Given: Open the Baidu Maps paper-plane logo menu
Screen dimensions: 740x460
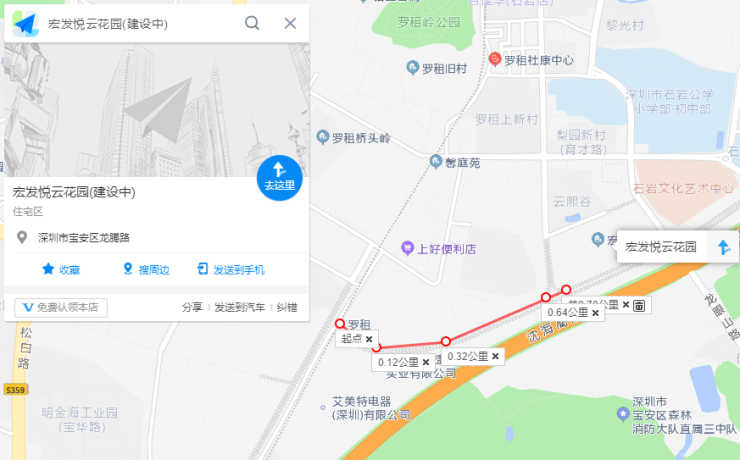Looking at the screenshot, I should click(x=24, y=23).
